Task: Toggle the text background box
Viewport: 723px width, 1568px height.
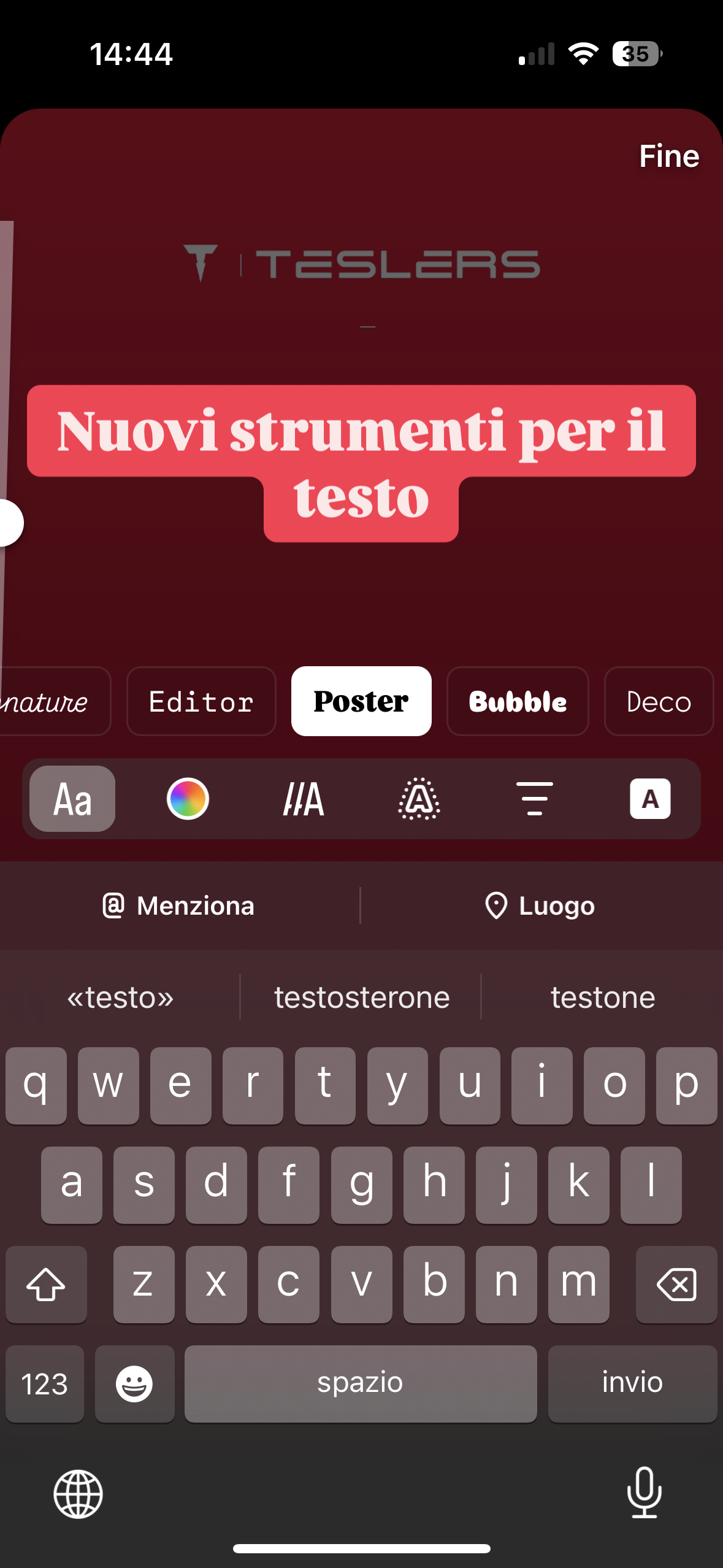Action: point(650,799)
